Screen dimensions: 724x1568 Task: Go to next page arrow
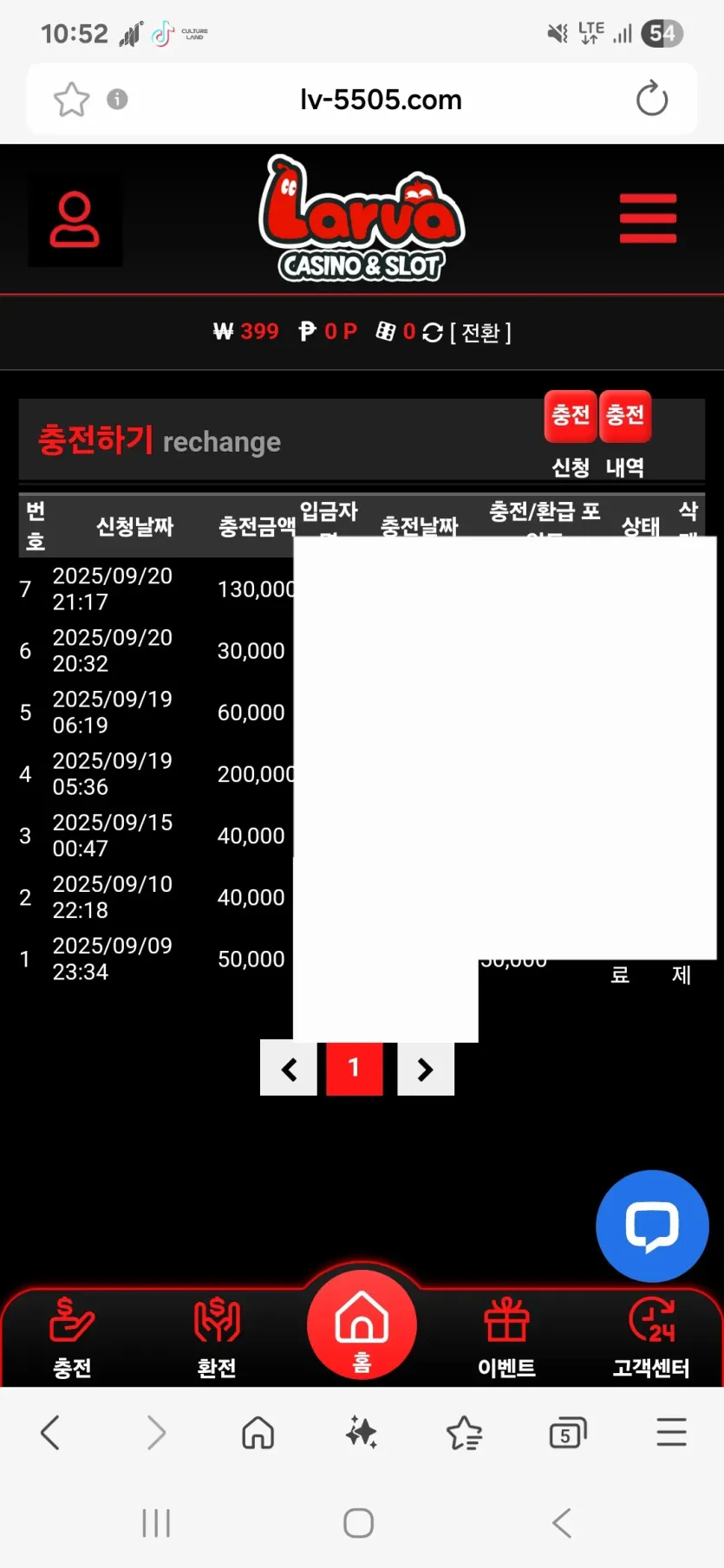pos(426,1069)
